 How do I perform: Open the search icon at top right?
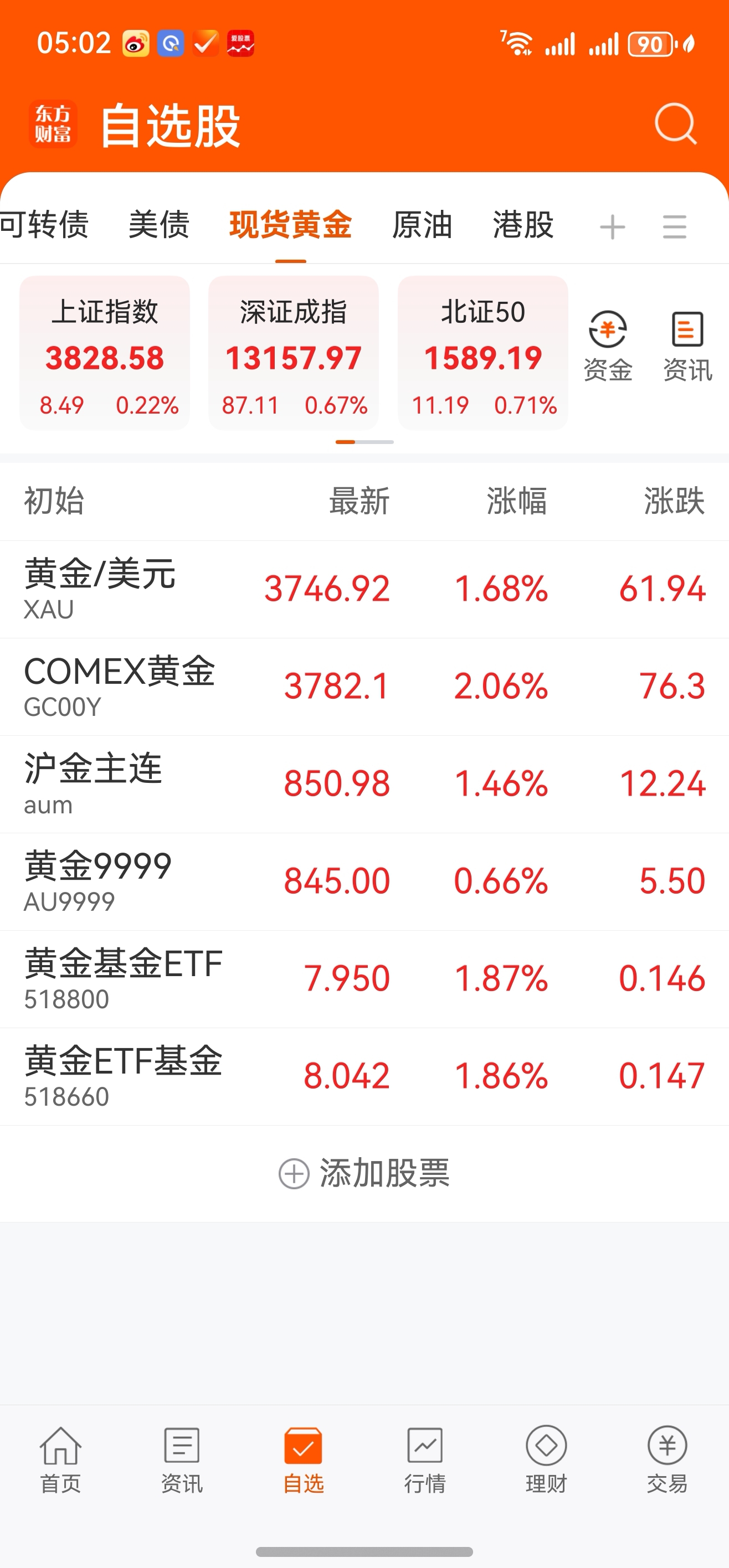point(674,123)
